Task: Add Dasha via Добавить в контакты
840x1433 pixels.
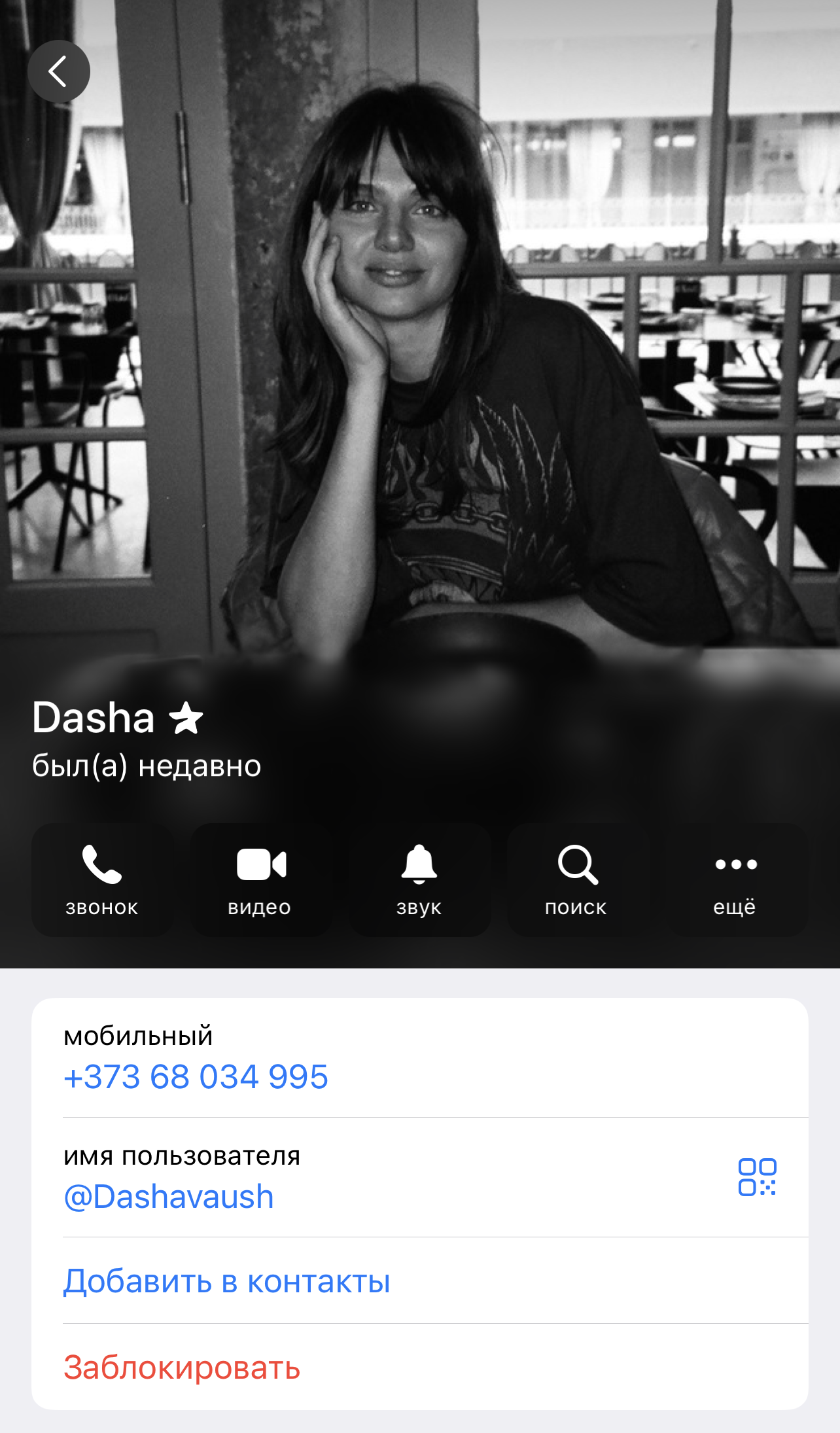Action: pyautogui.click(x=227, y=1281)
